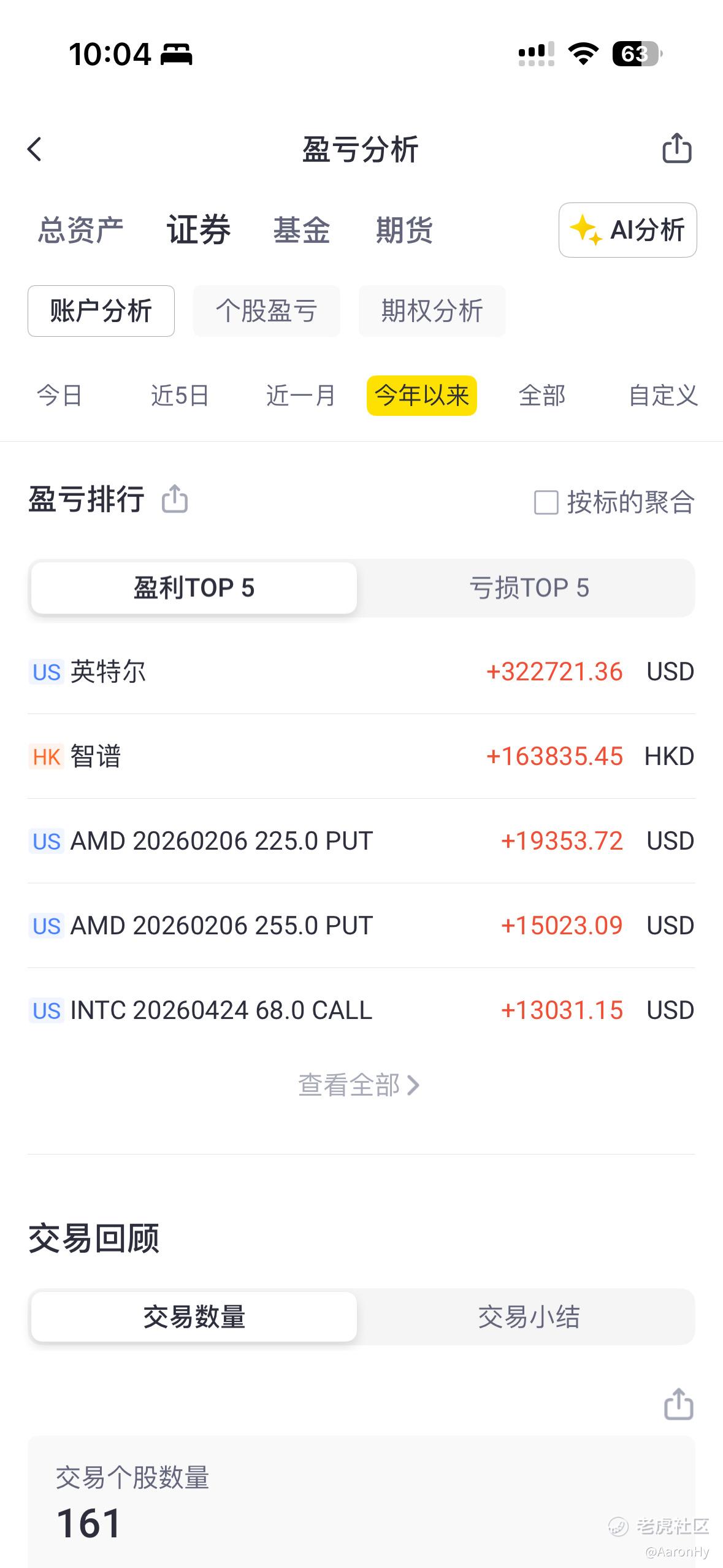Go back from 盈亏分析 page
The width and height of the screenshot is (723, 1568).
(35, 149)
